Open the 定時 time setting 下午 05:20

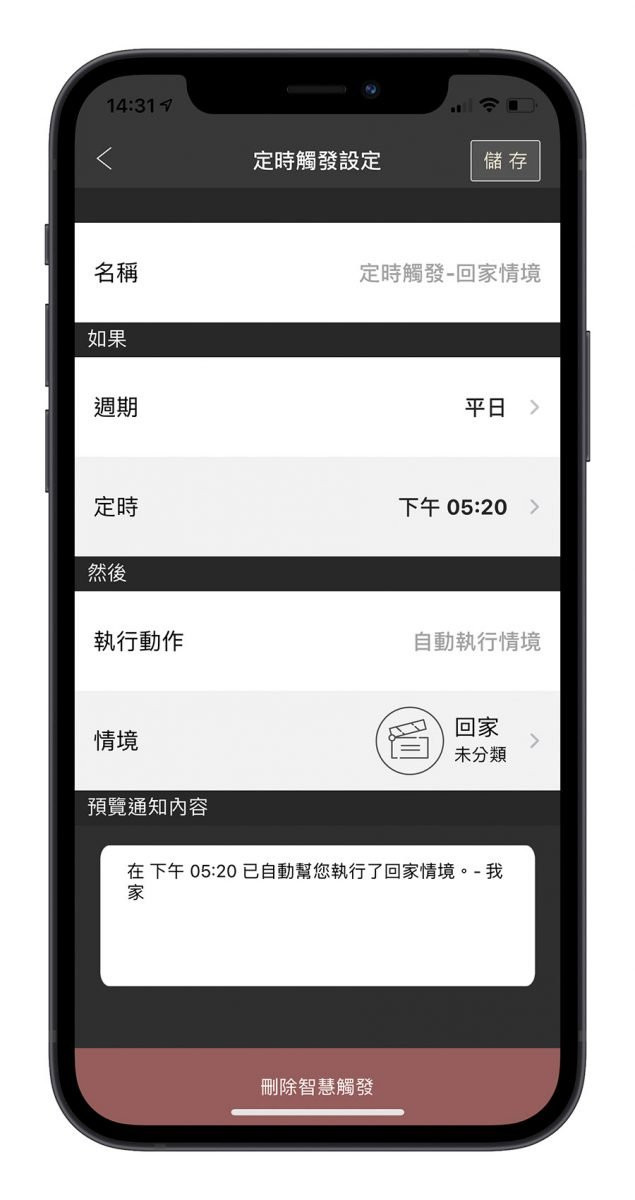click(317, 507)
